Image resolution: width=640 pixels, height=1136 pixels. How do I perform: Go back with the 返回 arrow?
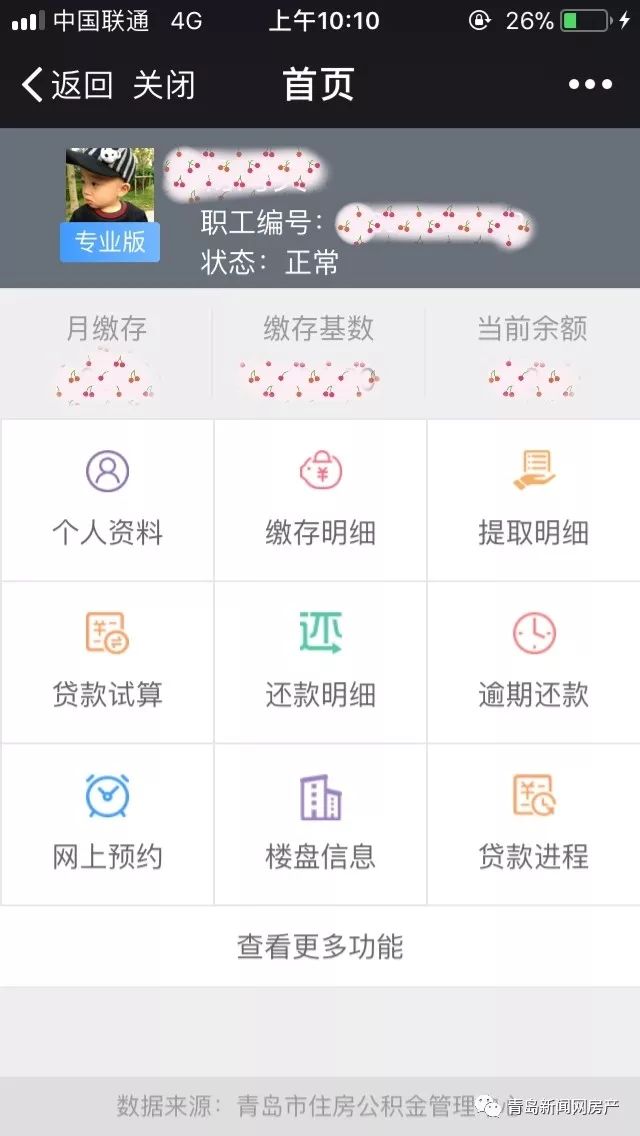click(67, 85)
